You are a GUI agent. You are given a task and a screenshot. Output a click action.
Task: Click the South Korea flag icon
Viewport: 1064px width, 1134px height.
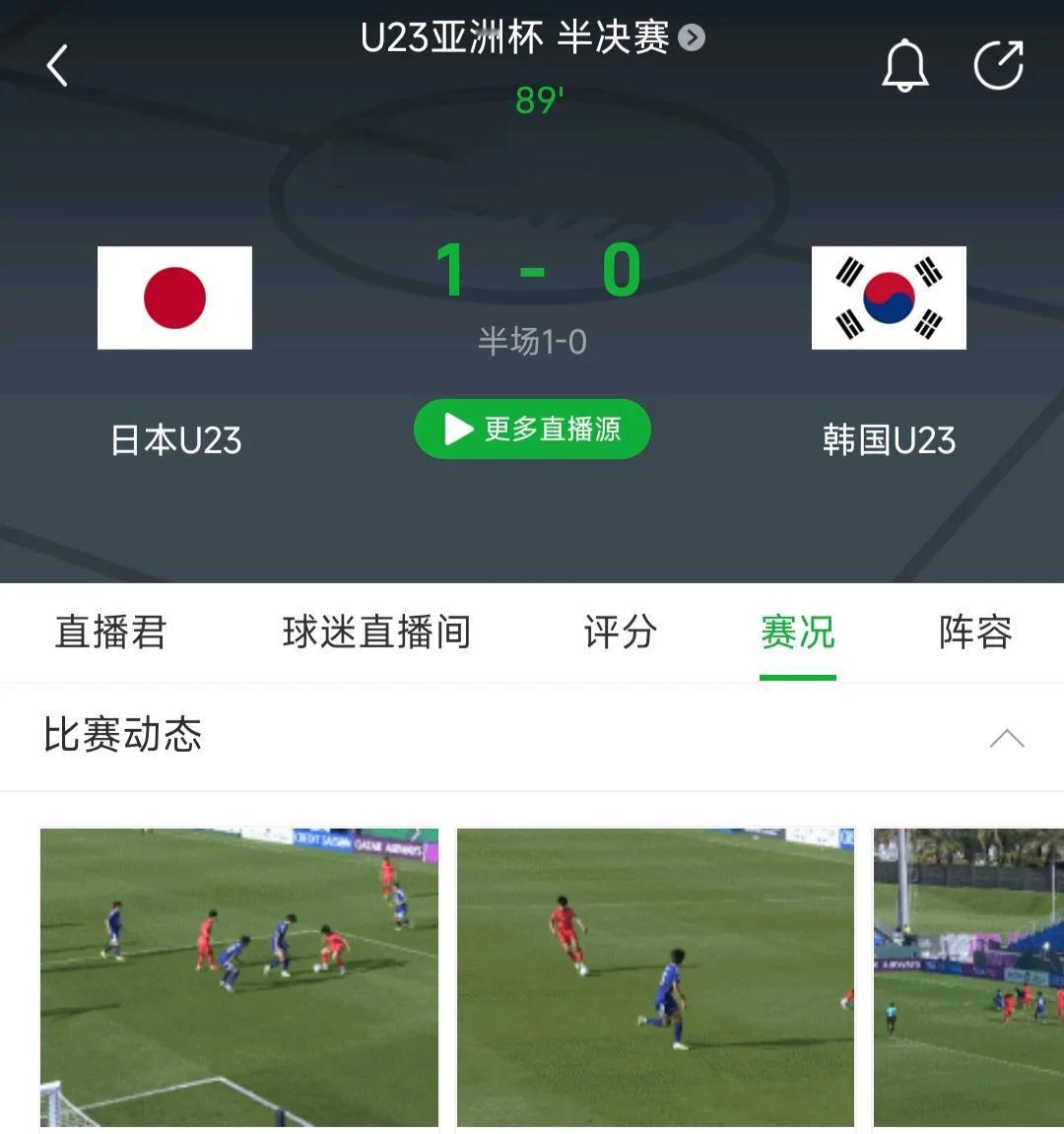[x=889, y=298]
